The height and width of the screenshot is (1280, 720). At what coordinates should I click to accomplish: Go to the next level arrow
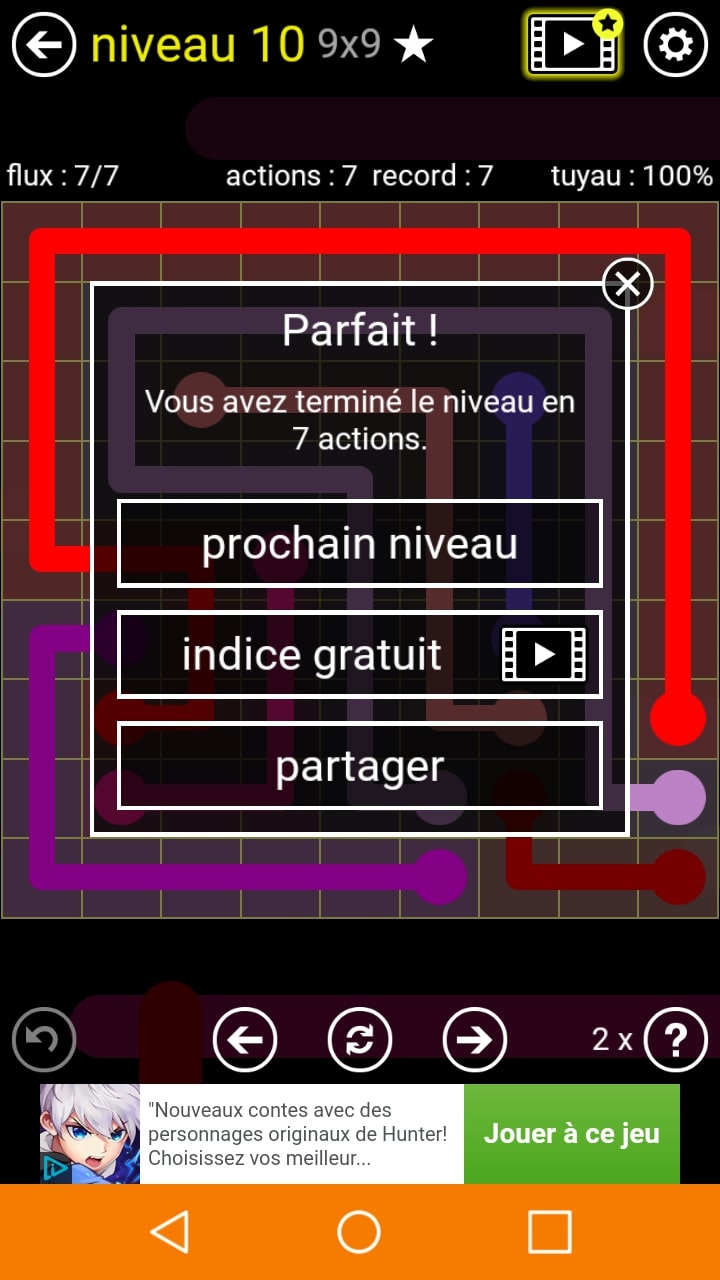click(x=475, y=1040)
